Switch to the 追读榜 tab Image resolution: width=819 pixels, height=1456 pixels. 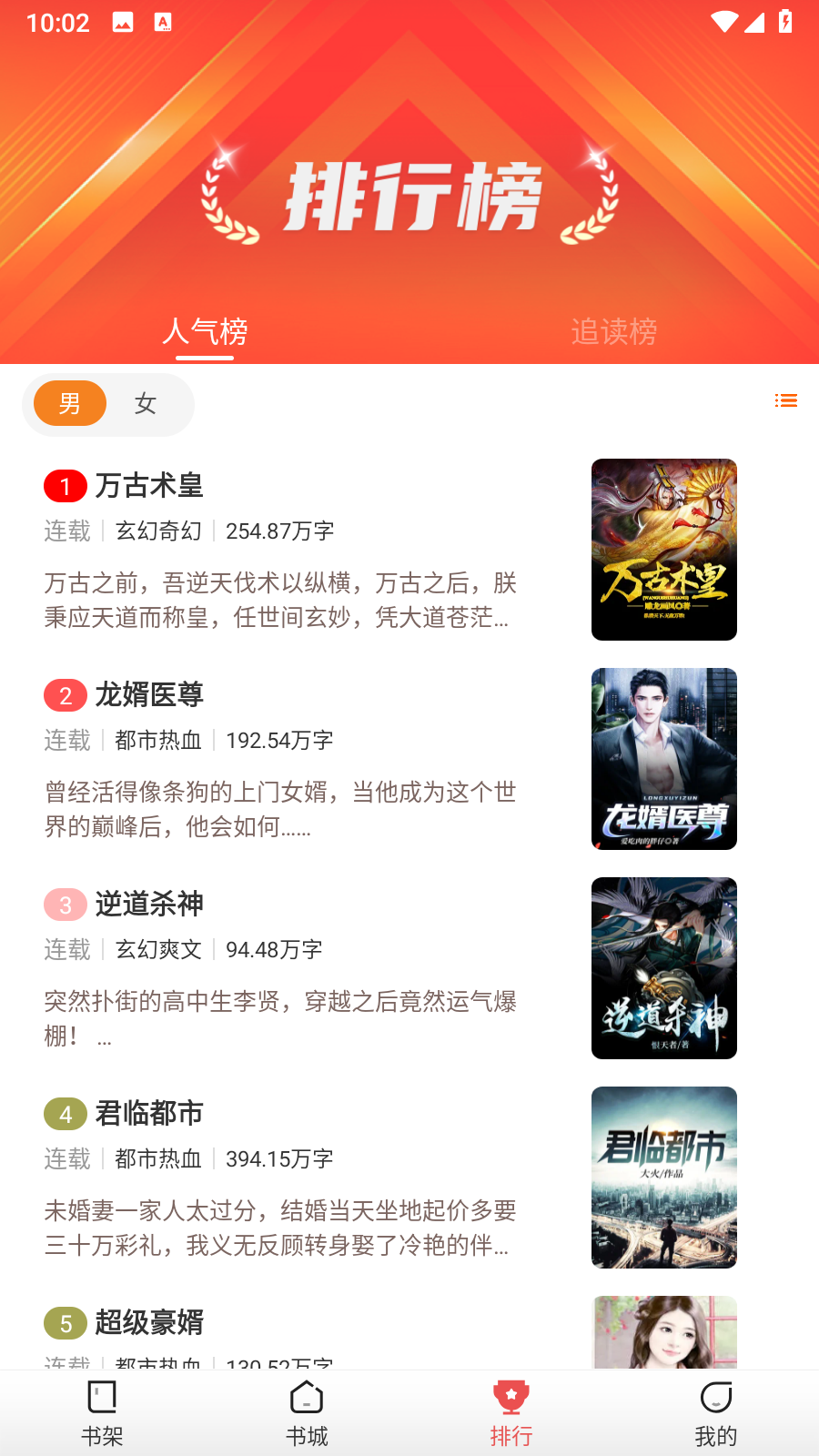point(613,331)
